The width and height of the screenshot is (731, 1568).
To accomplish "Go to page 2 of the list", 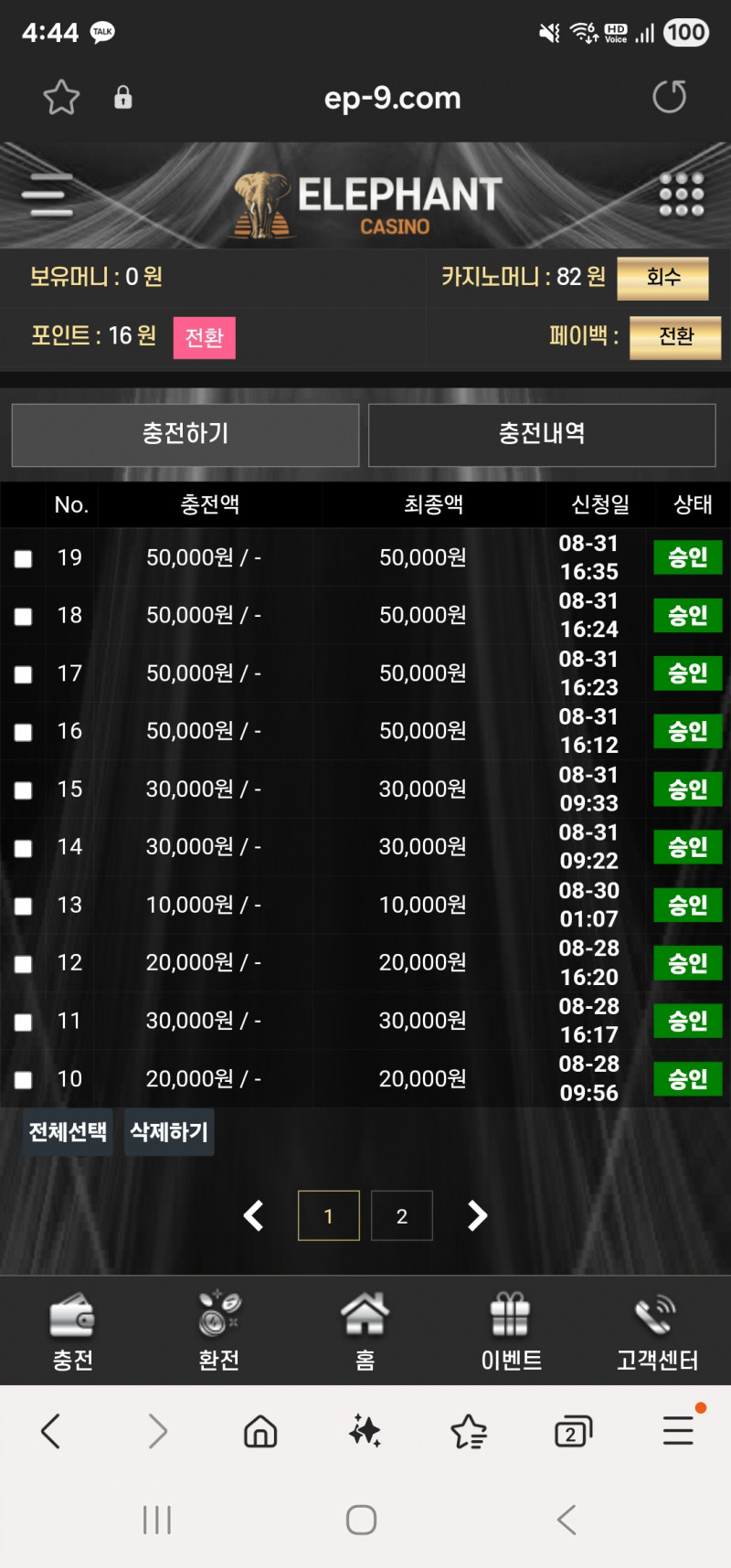I will coord(402,1216).
